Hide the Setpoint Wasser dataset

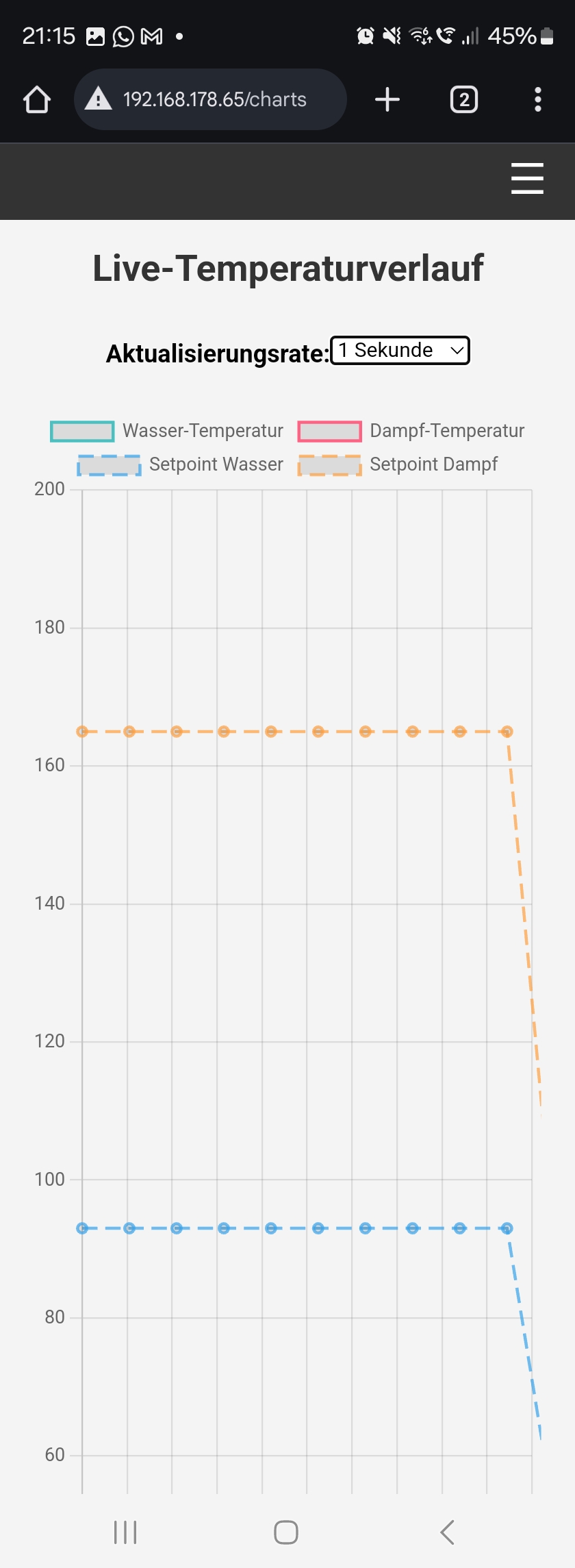[180, 464]
